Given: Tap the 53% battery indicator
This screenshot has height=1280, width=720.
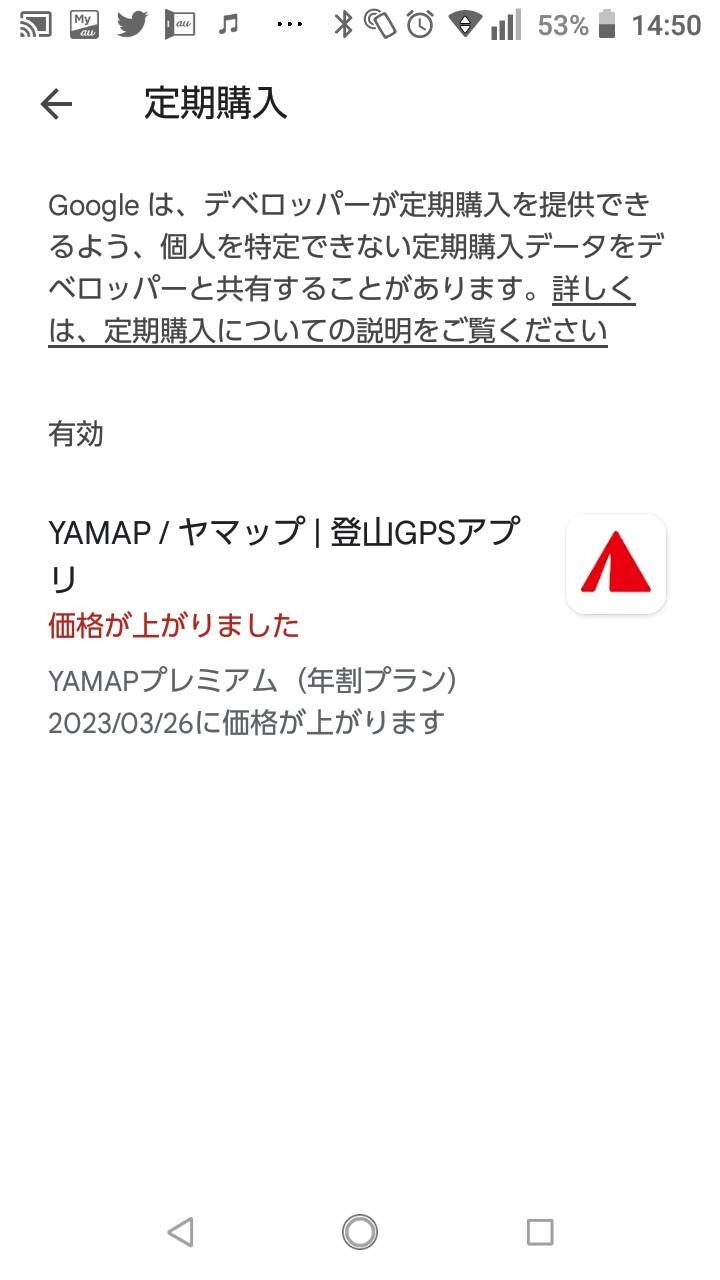Looking at the screenshot, I should tap(570, 27).
